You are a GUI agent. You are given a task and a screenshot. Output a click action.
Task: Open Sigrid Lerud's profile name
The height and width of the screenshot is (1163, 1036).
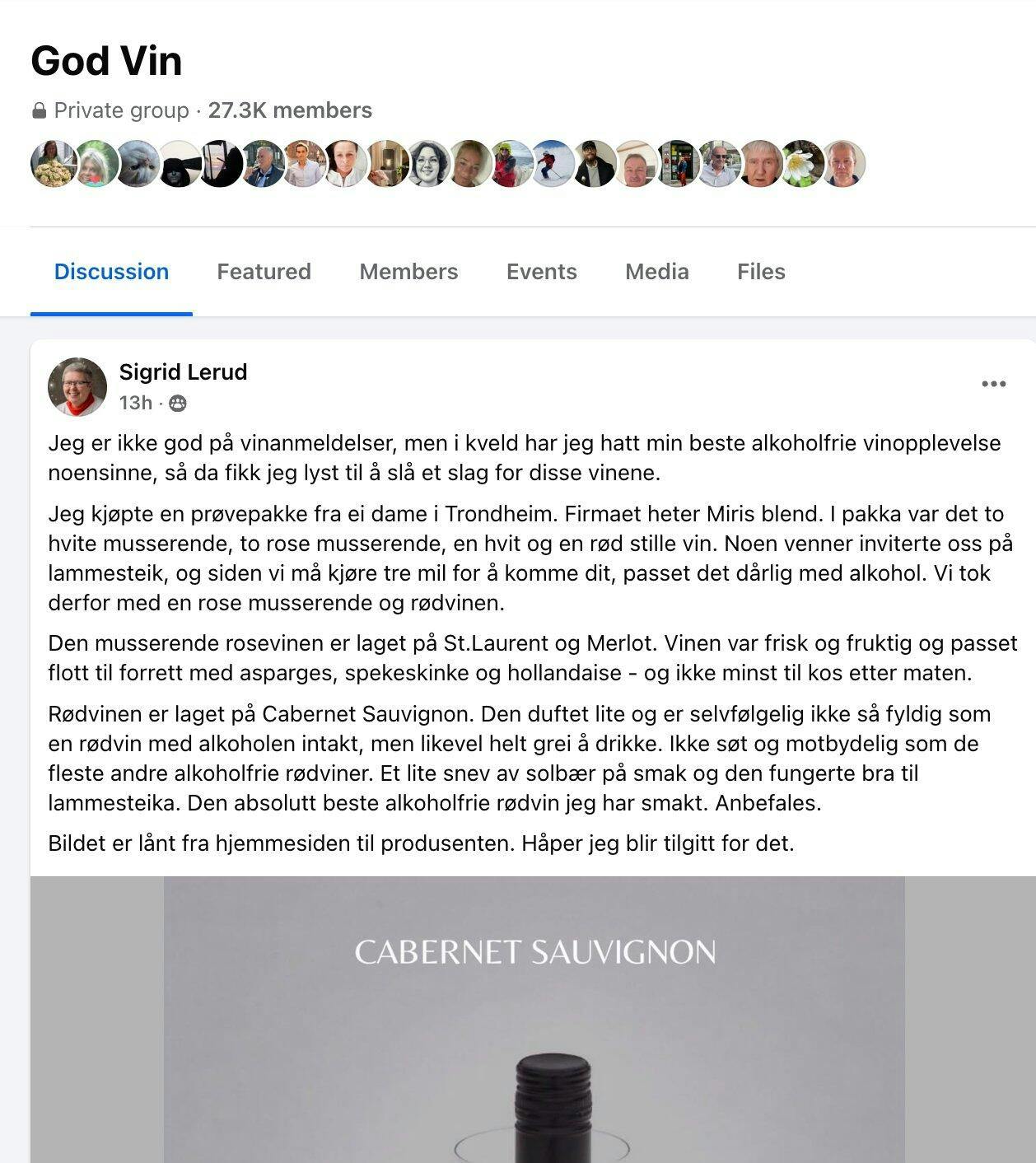tap(183, 372)
